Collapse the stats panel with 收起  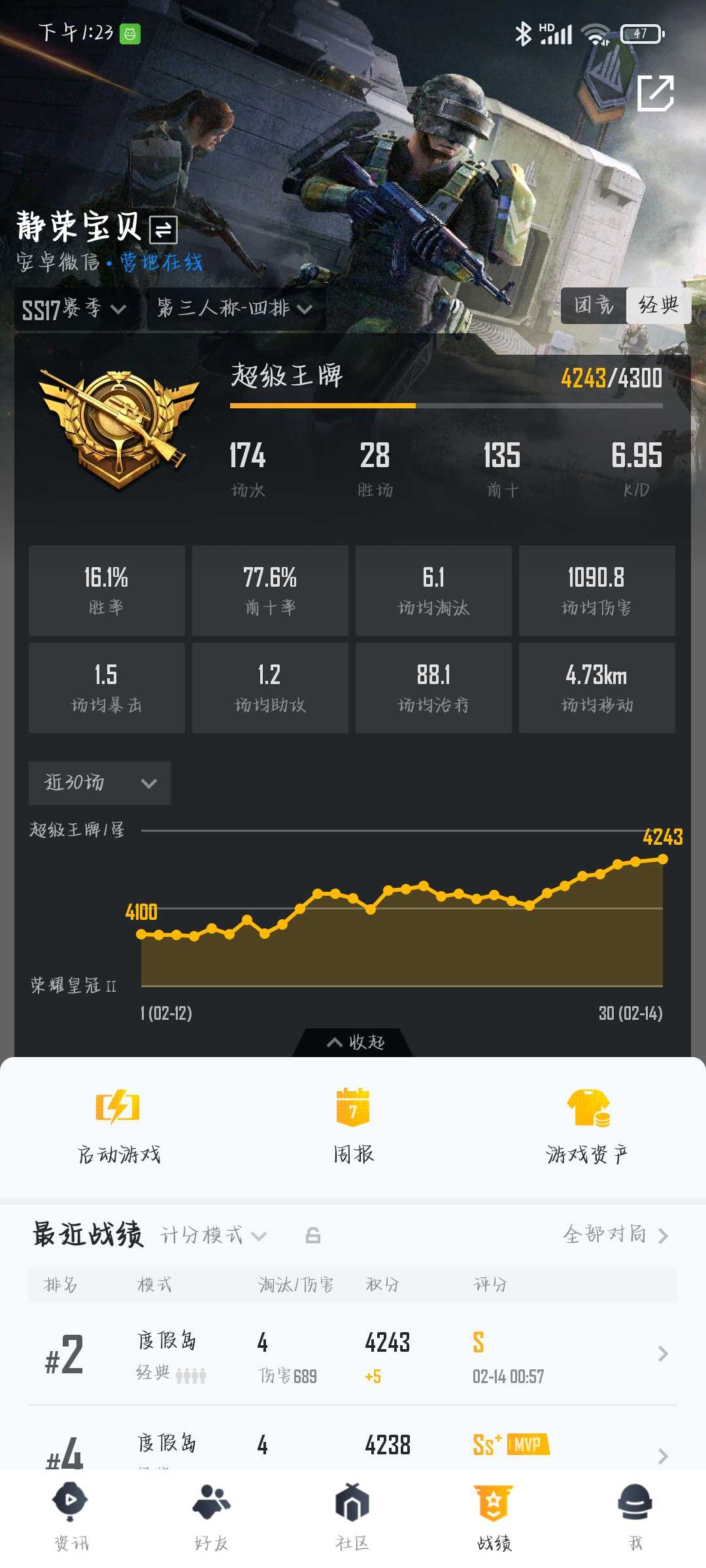[354, 1042]
